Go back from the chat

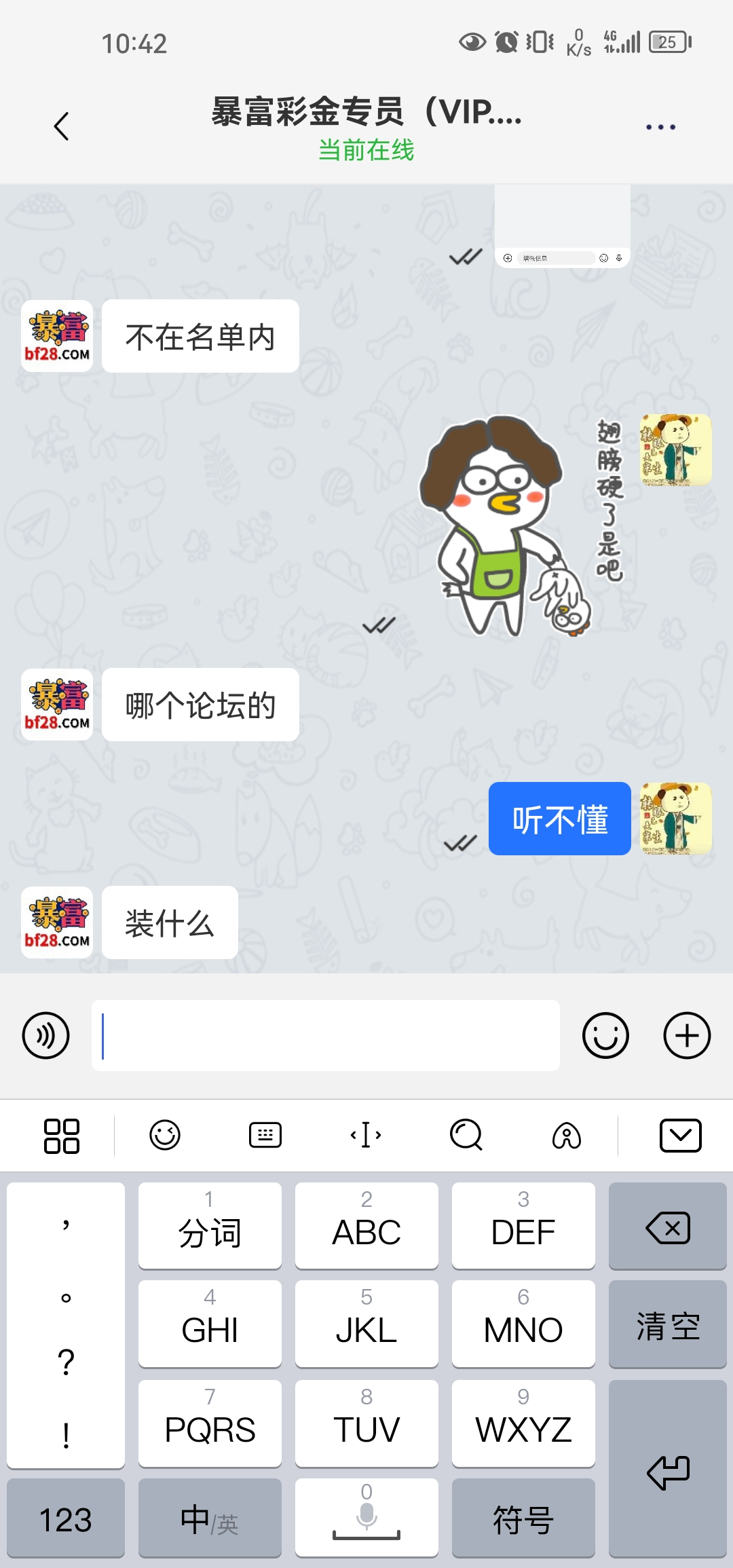pos(62,126)
